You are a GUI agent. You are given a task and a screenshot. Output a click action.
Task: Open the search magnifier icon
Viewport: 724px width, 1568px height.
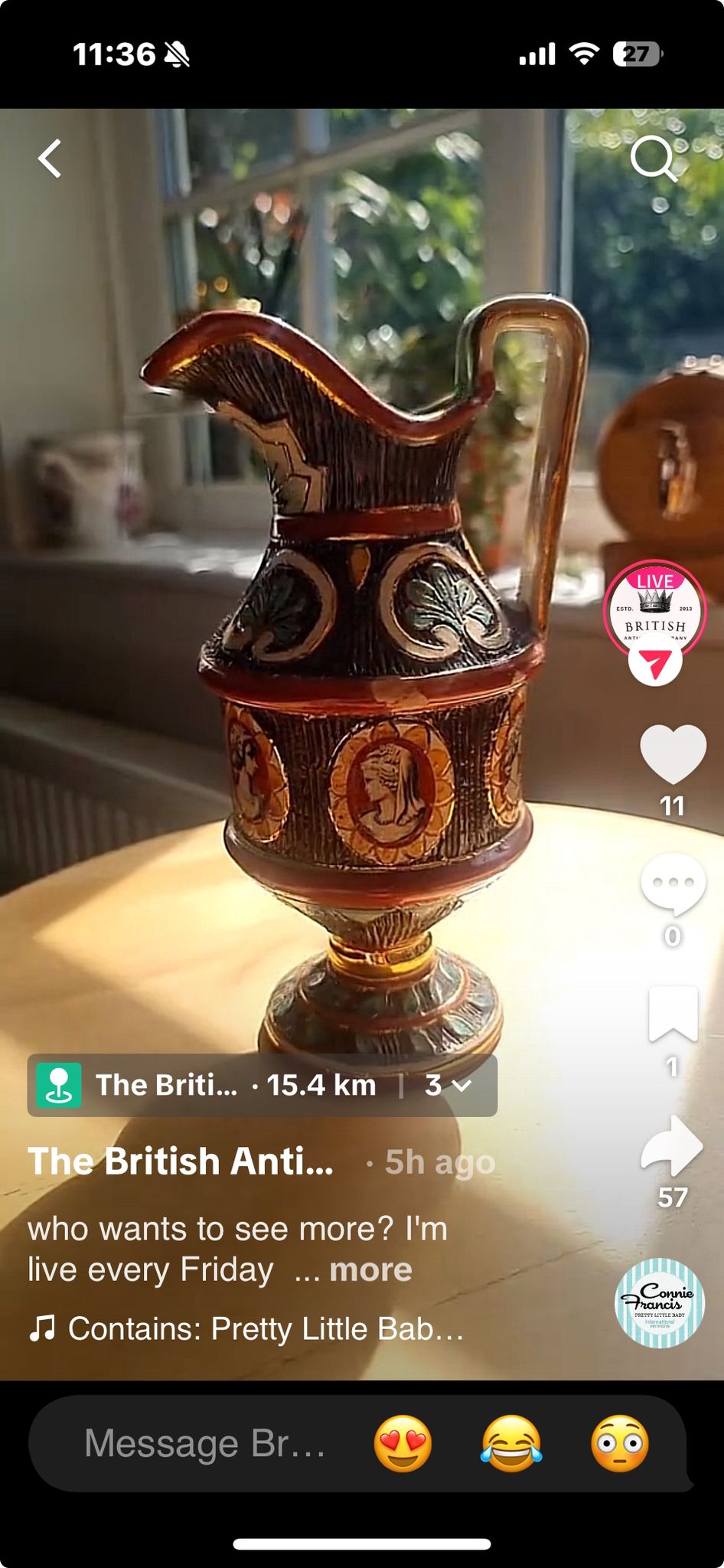coord(653,158)
